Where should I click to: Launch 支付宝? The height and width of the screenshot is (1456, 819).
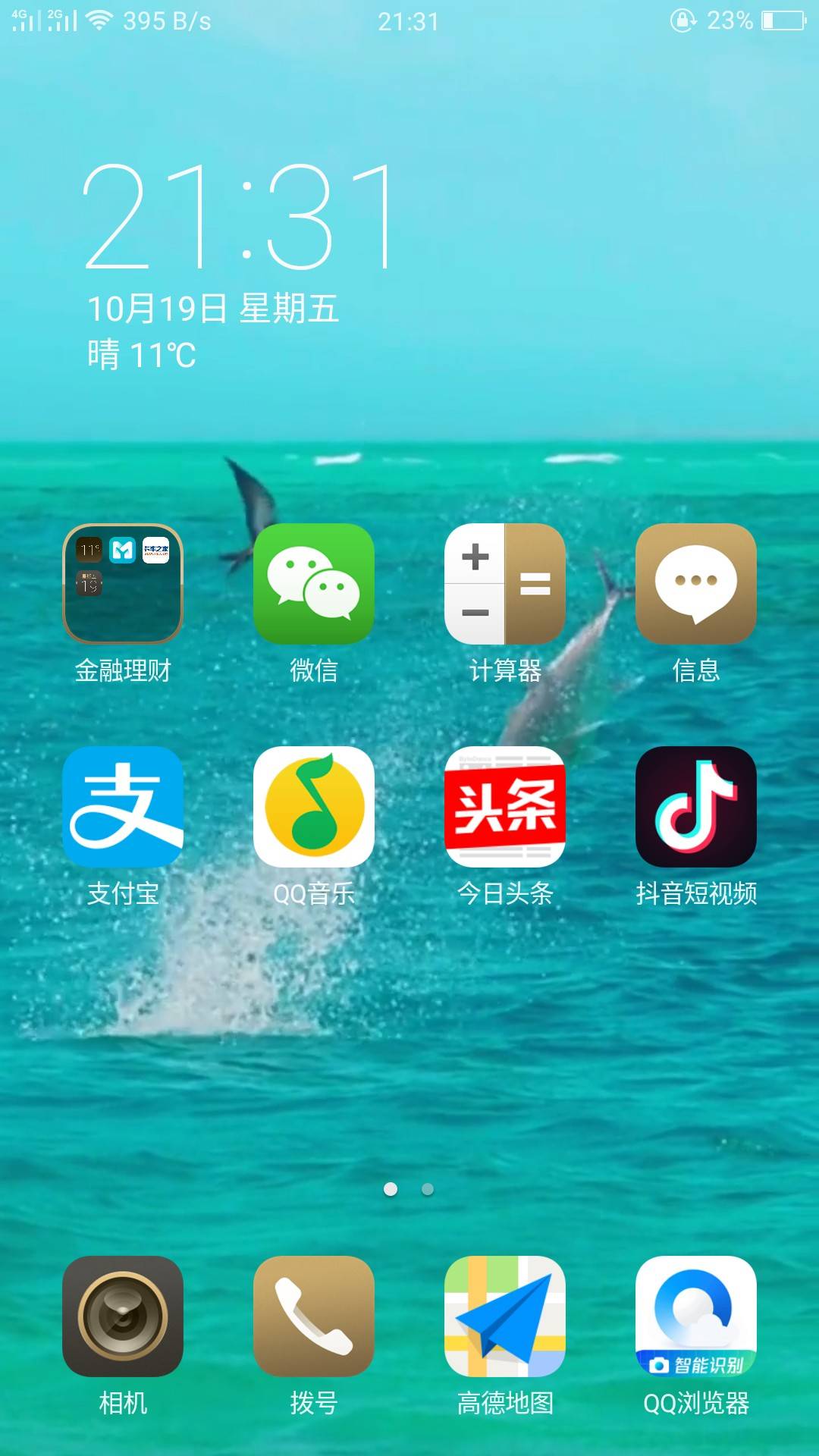tap(123, 807)
